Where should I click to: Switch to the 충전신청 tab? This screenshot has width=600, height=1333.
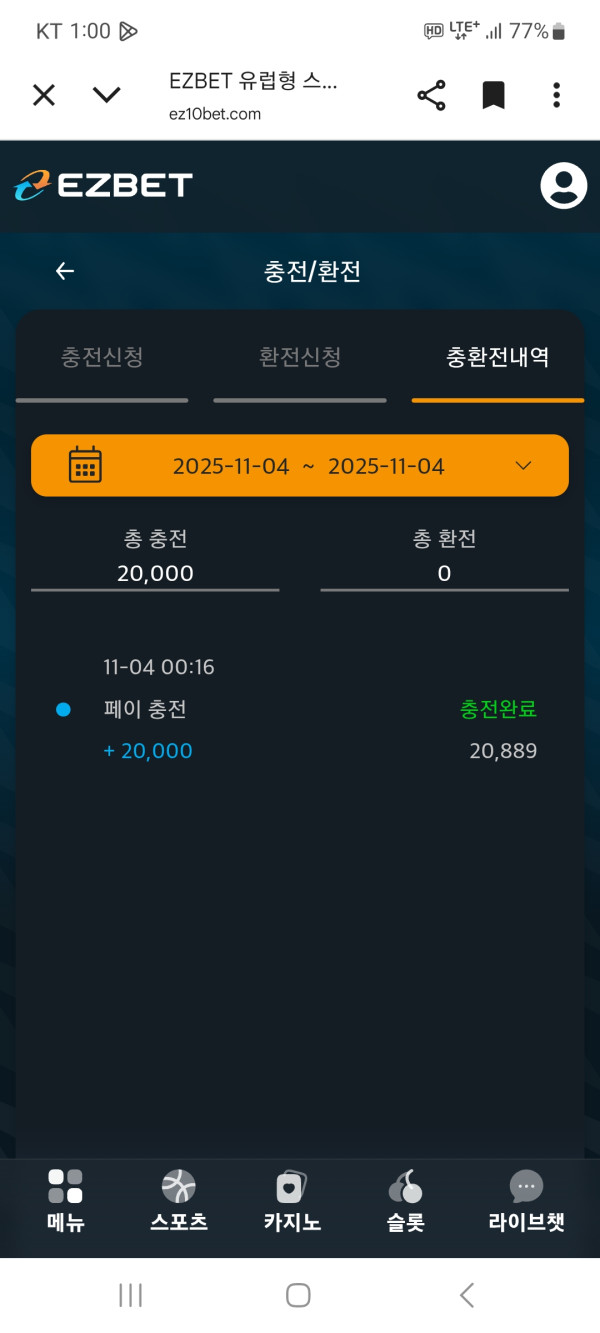pos(102,358)
